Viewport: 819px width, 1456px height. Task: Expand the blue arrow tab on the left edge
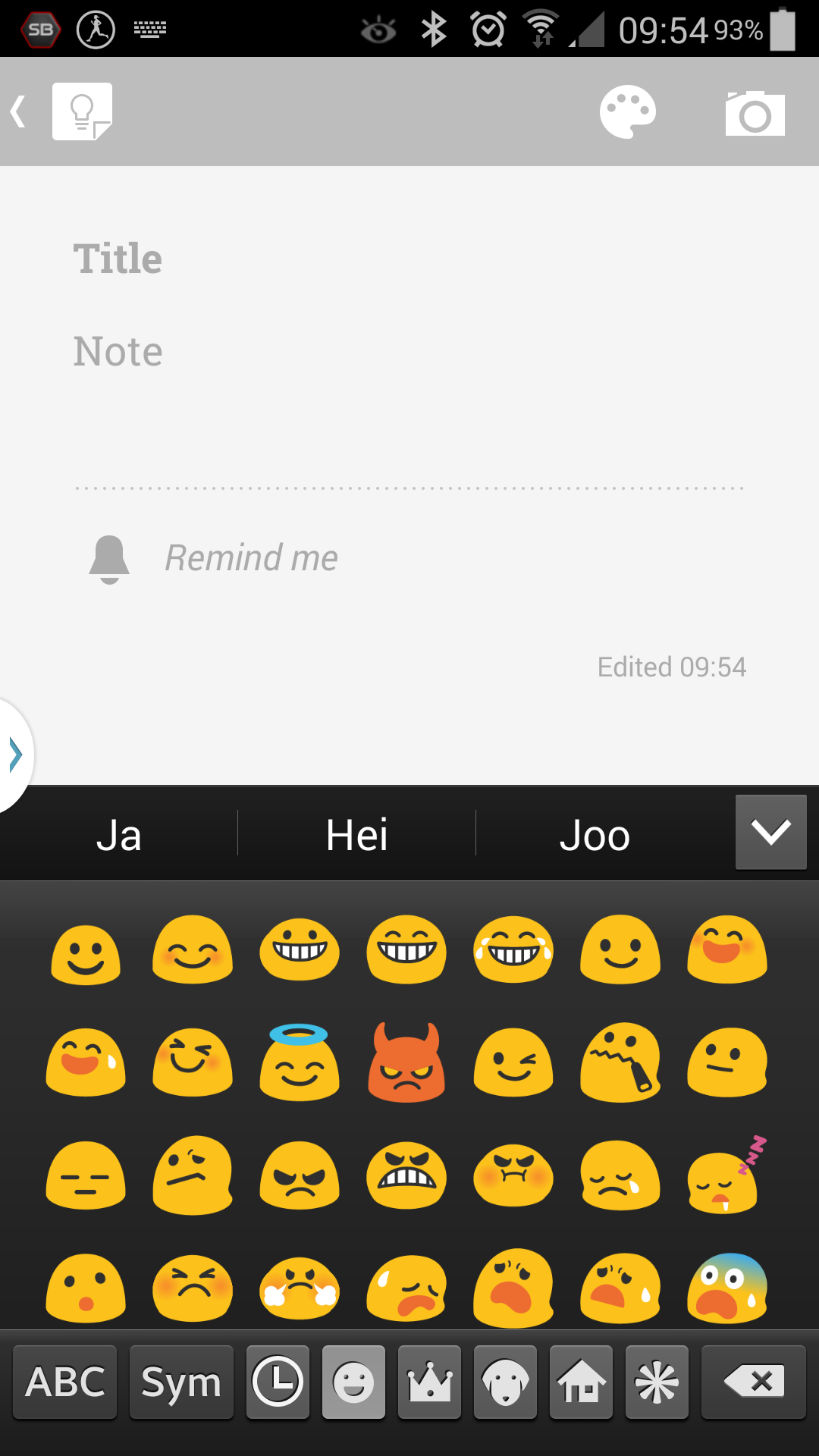(x=14, y=753)
